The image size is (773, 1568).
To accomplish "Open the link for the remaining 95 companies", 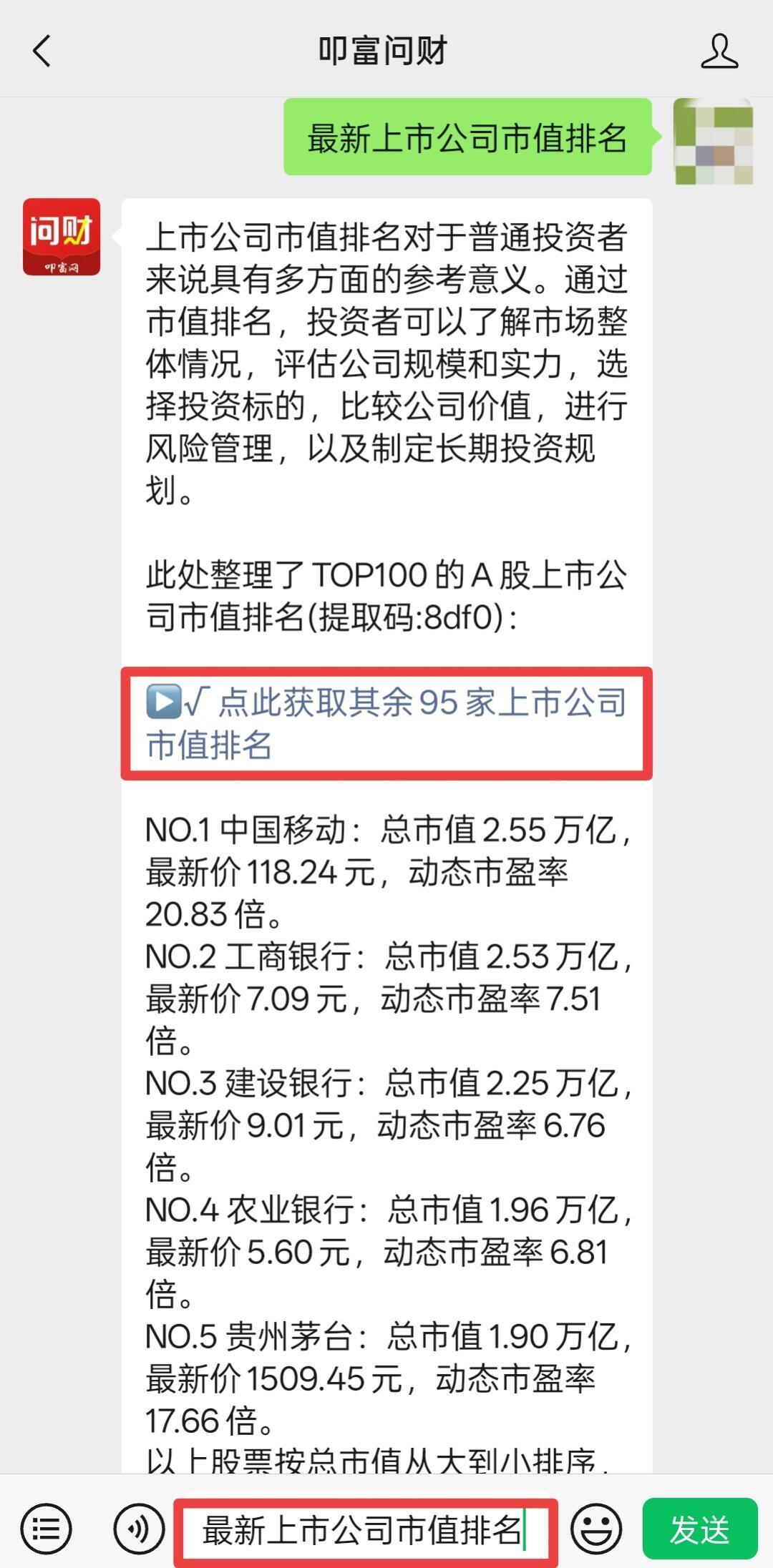I will click(x=386, y=723).
